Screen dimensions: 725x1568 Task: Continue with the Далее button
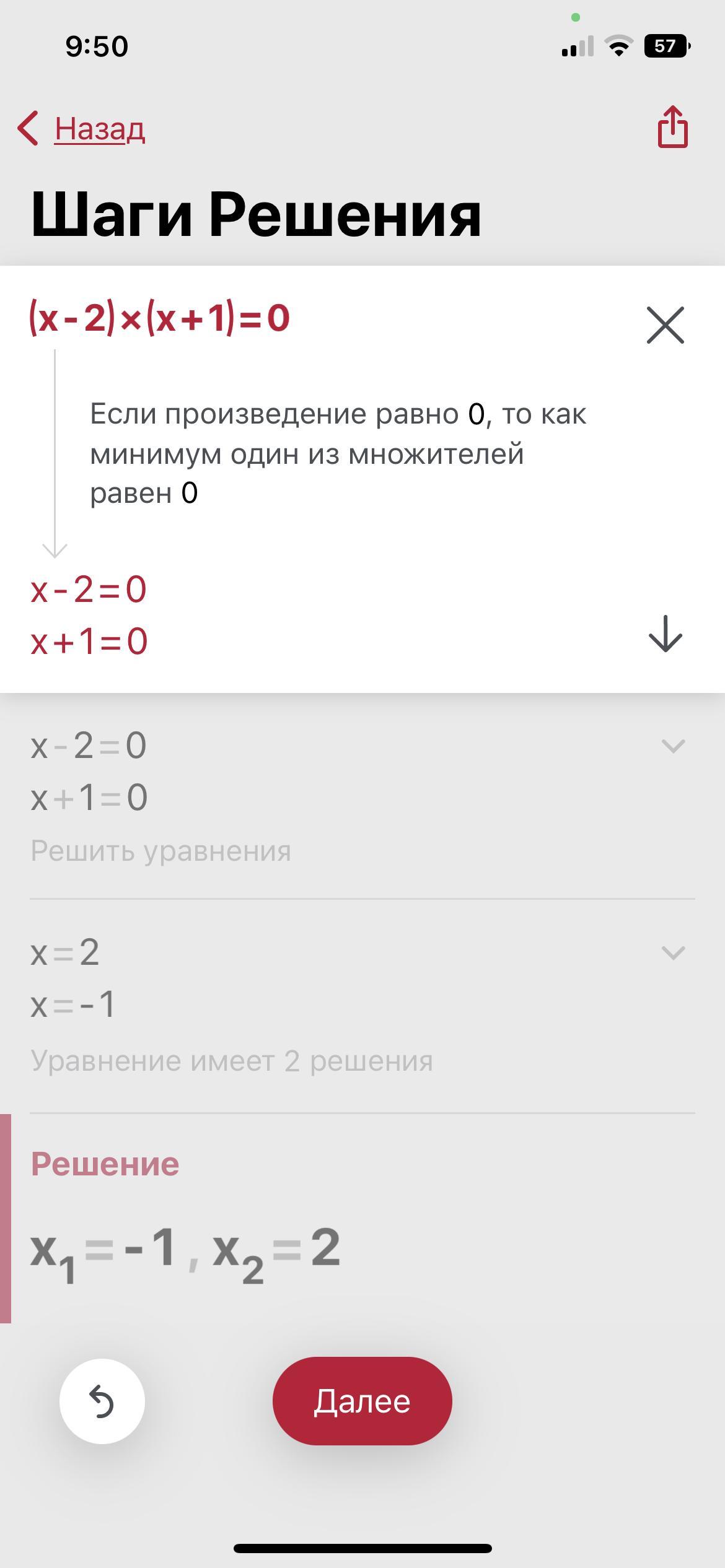[362, 1401]
